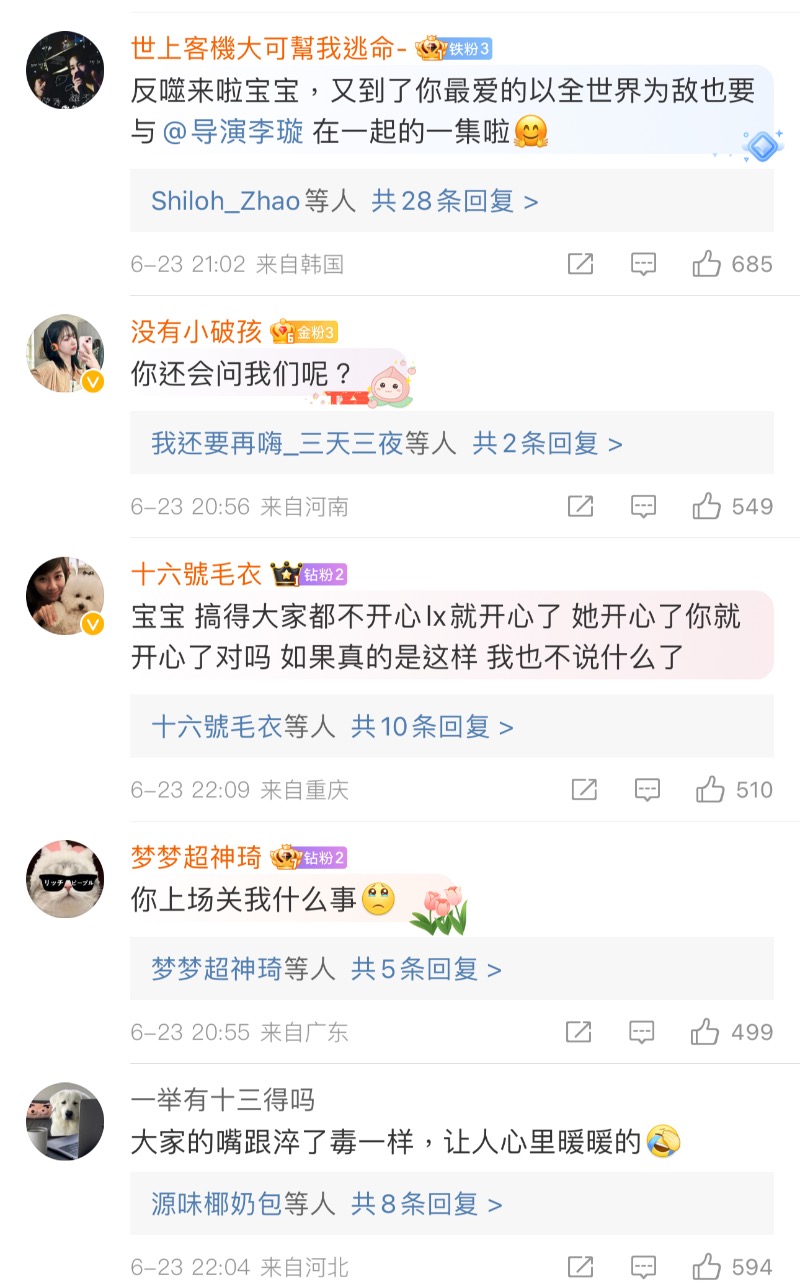Viewport: 800px width, 1287px height.
Task: Open 十六號毛衣's username profile
Action: pos(196,574)
